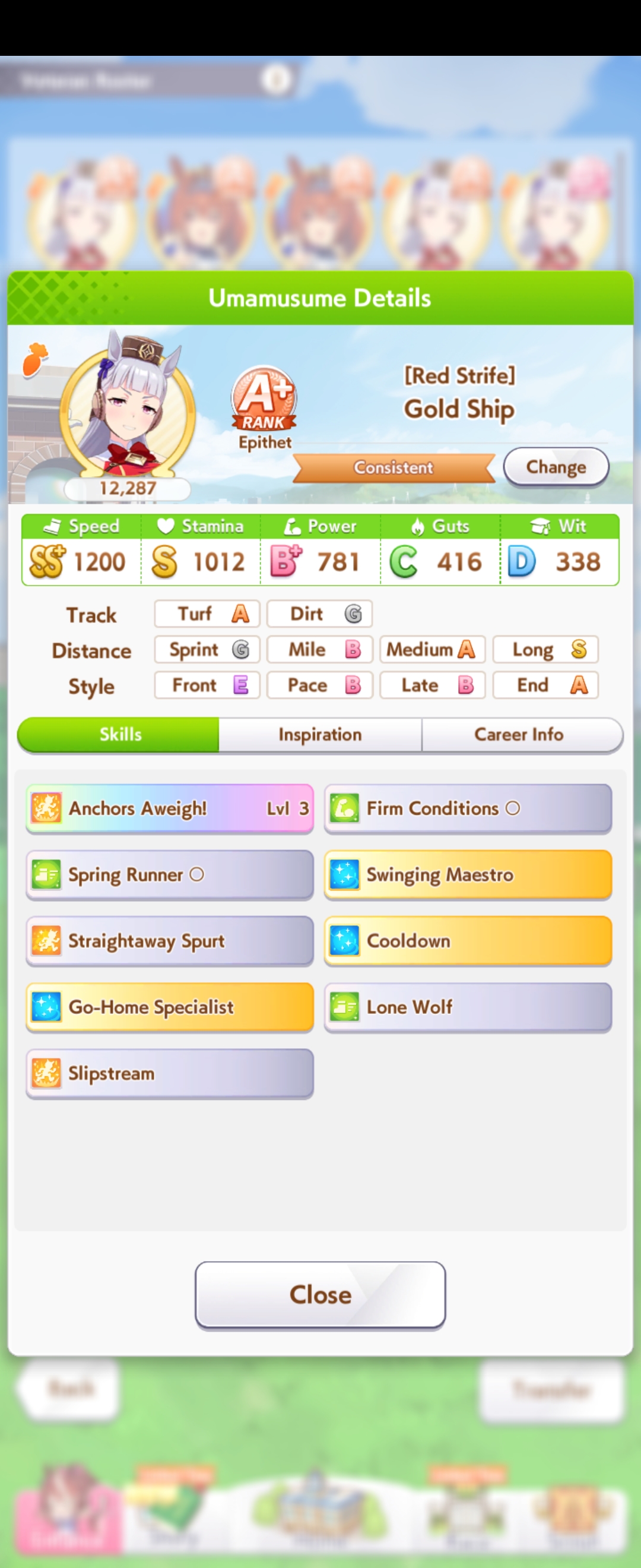This screenshot has height=1568, width=641.
Task: Tap the Spring Runner skill
Action: [170, 875]
